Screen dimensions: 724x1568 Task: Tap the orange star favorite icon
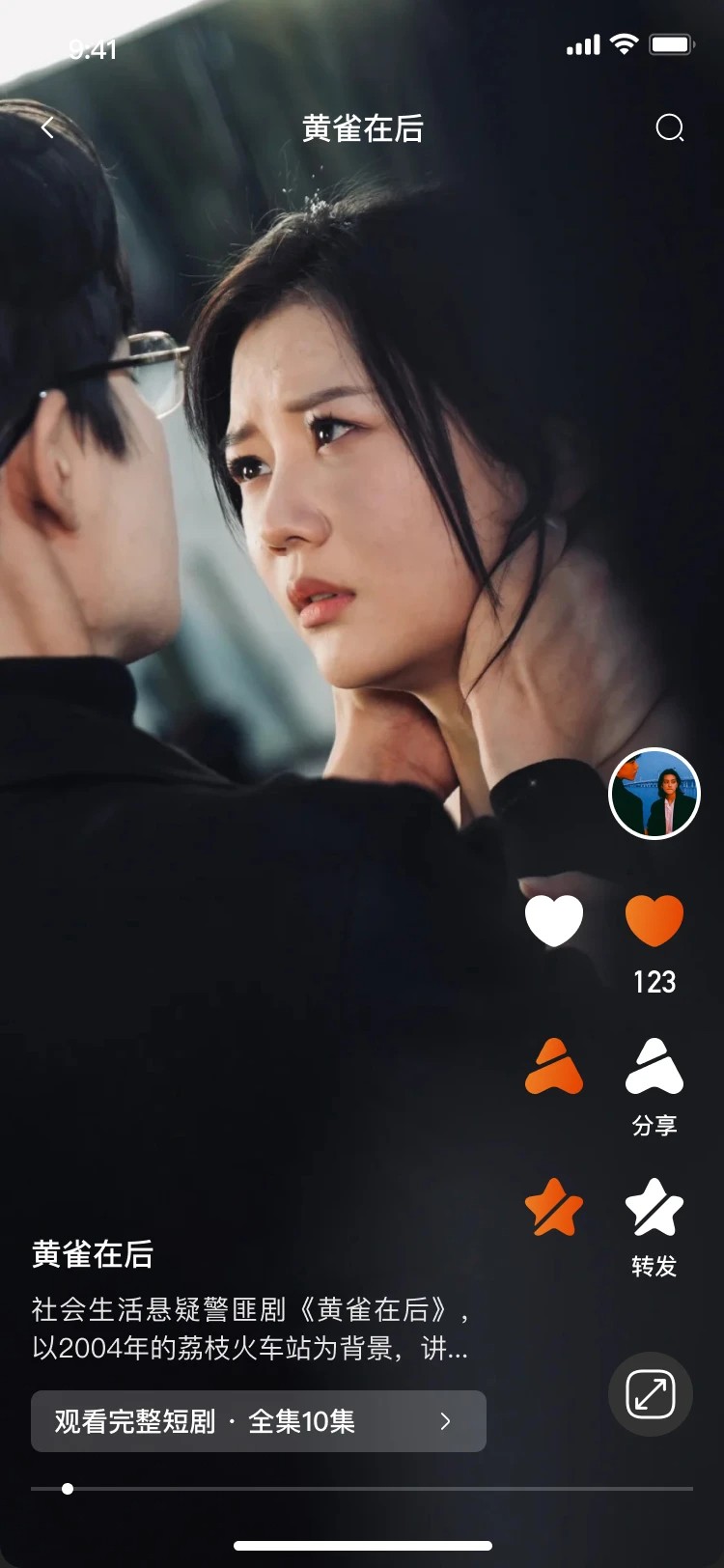pyautogui.click(x=555, y=1207)
